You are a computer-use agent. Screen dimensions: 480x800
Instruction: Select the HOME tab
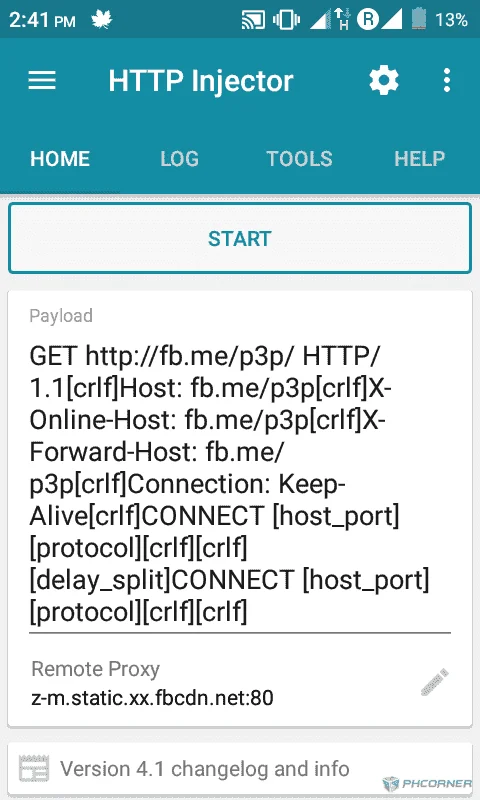pos(60,159)
